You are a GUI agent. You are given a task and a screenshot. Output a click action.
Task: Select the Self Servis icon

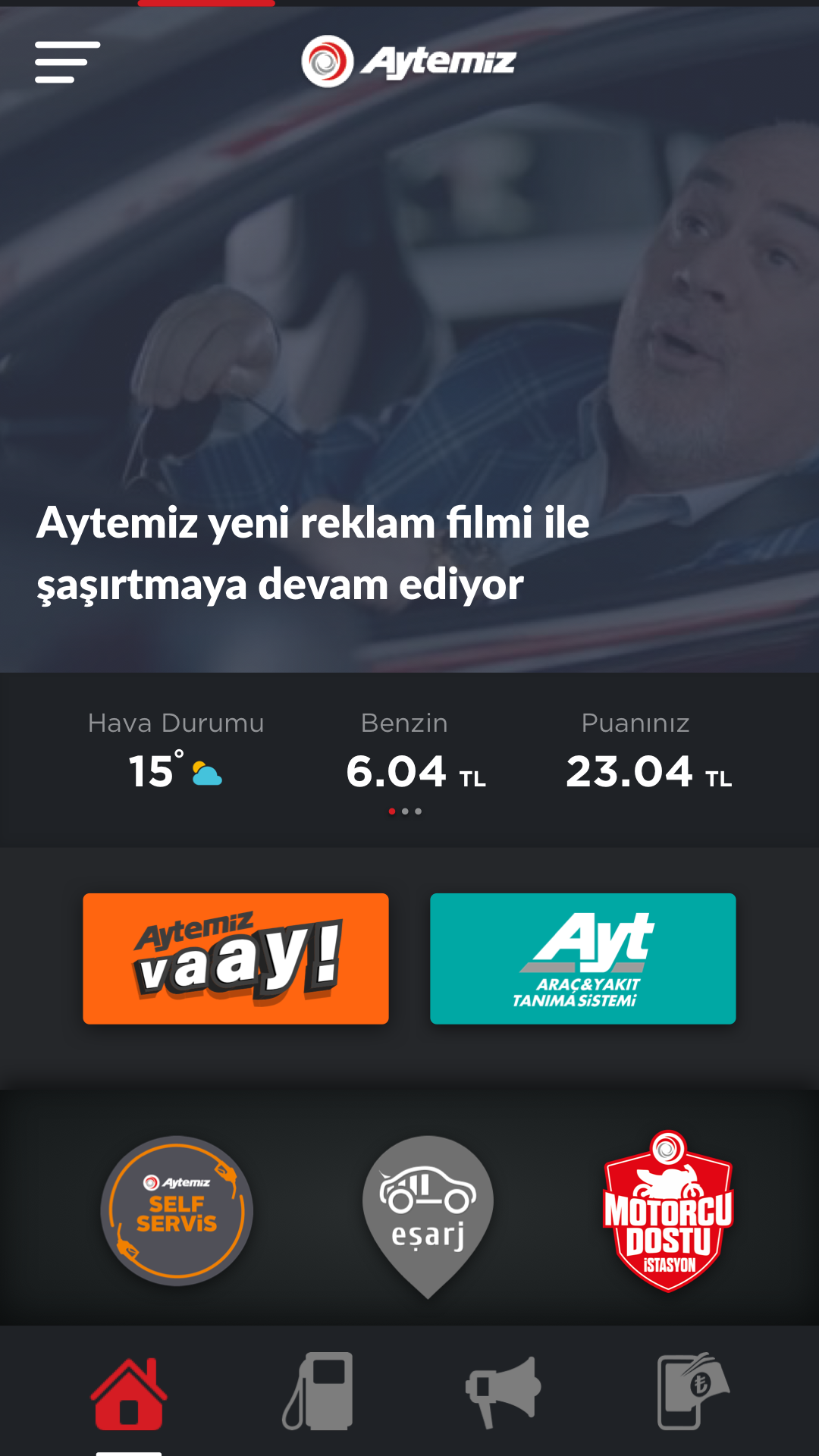[x=177, y=1211]
